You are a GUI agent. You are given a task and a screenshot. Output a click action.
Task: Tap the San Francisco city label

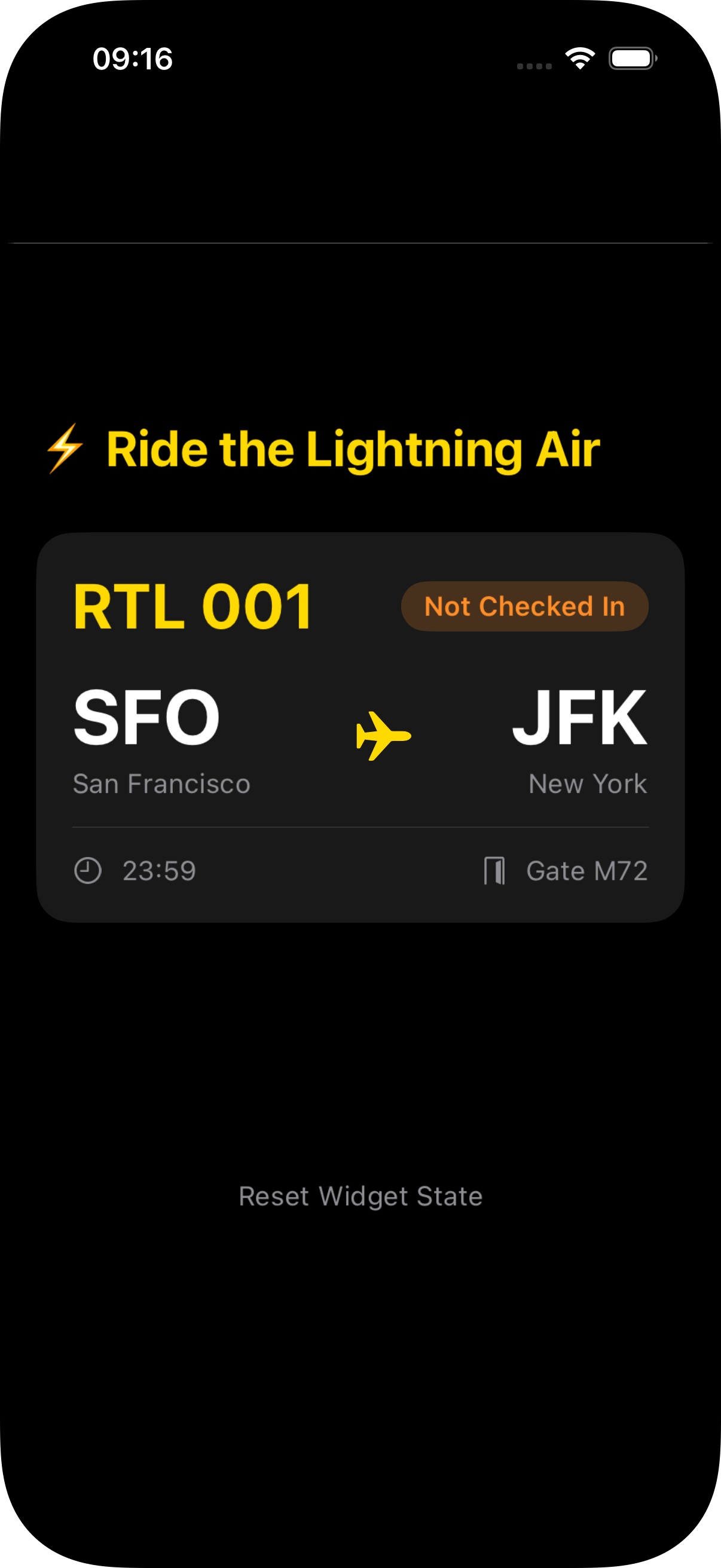tap(161, 785)
